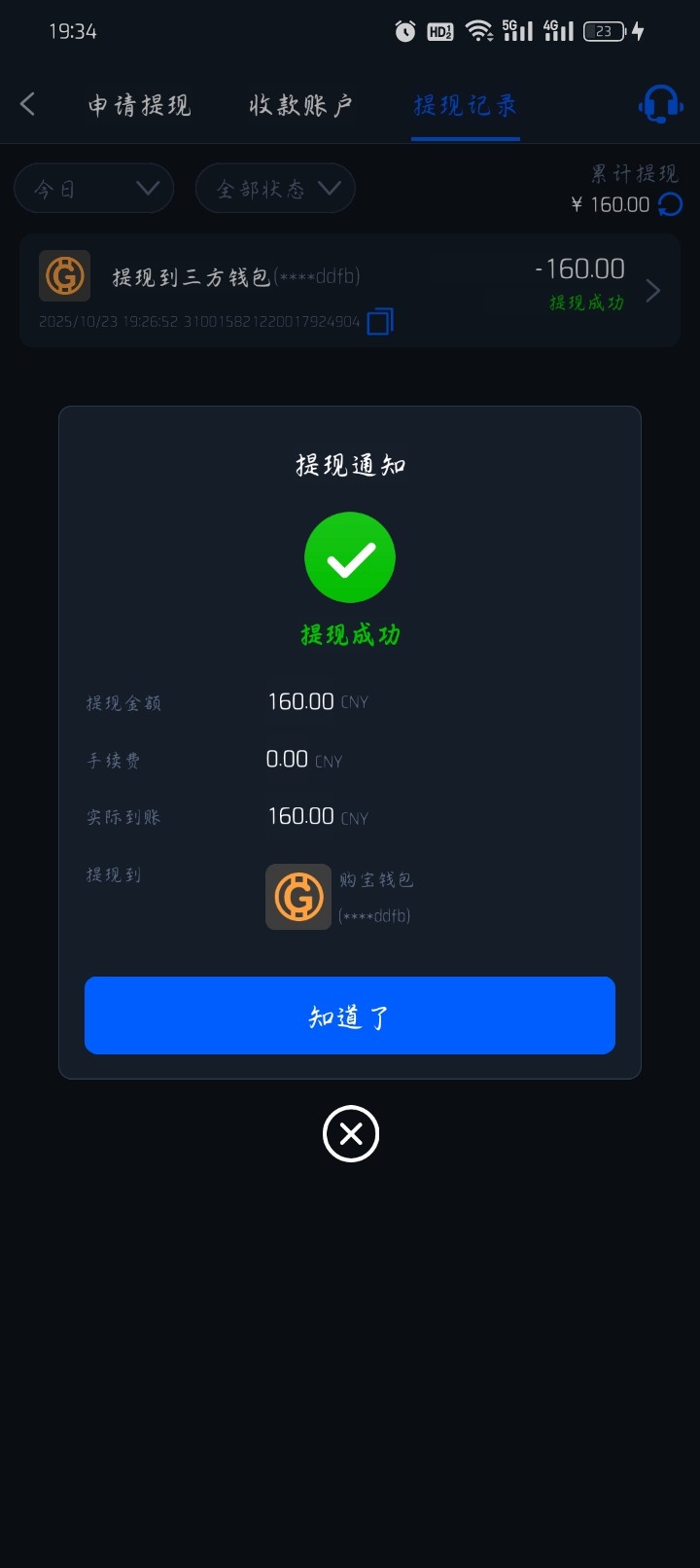
Task: Switch to the 申请提现 tab
Action: [139, 105]
